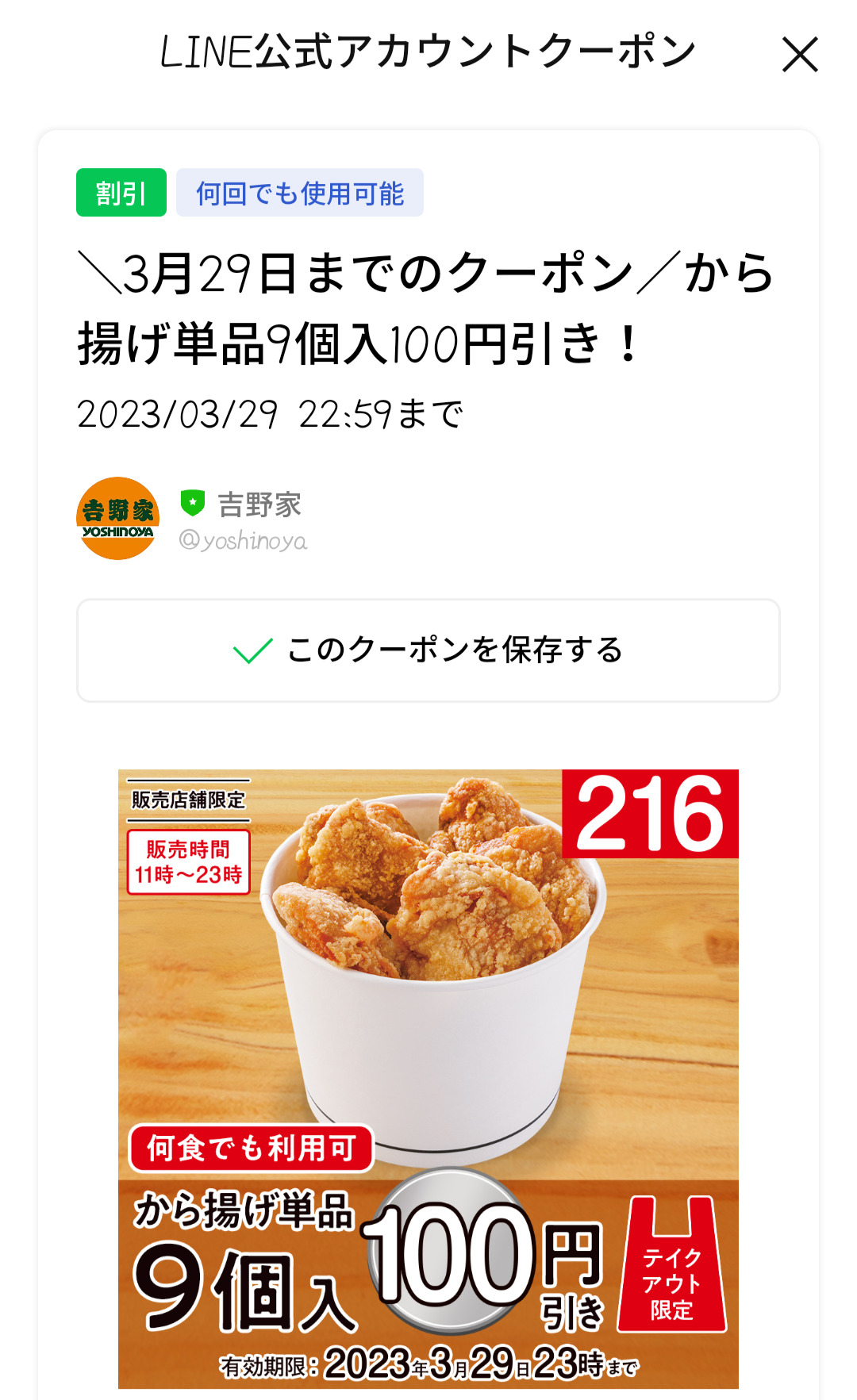Close the LINE coupon screen

click(799, 55)
